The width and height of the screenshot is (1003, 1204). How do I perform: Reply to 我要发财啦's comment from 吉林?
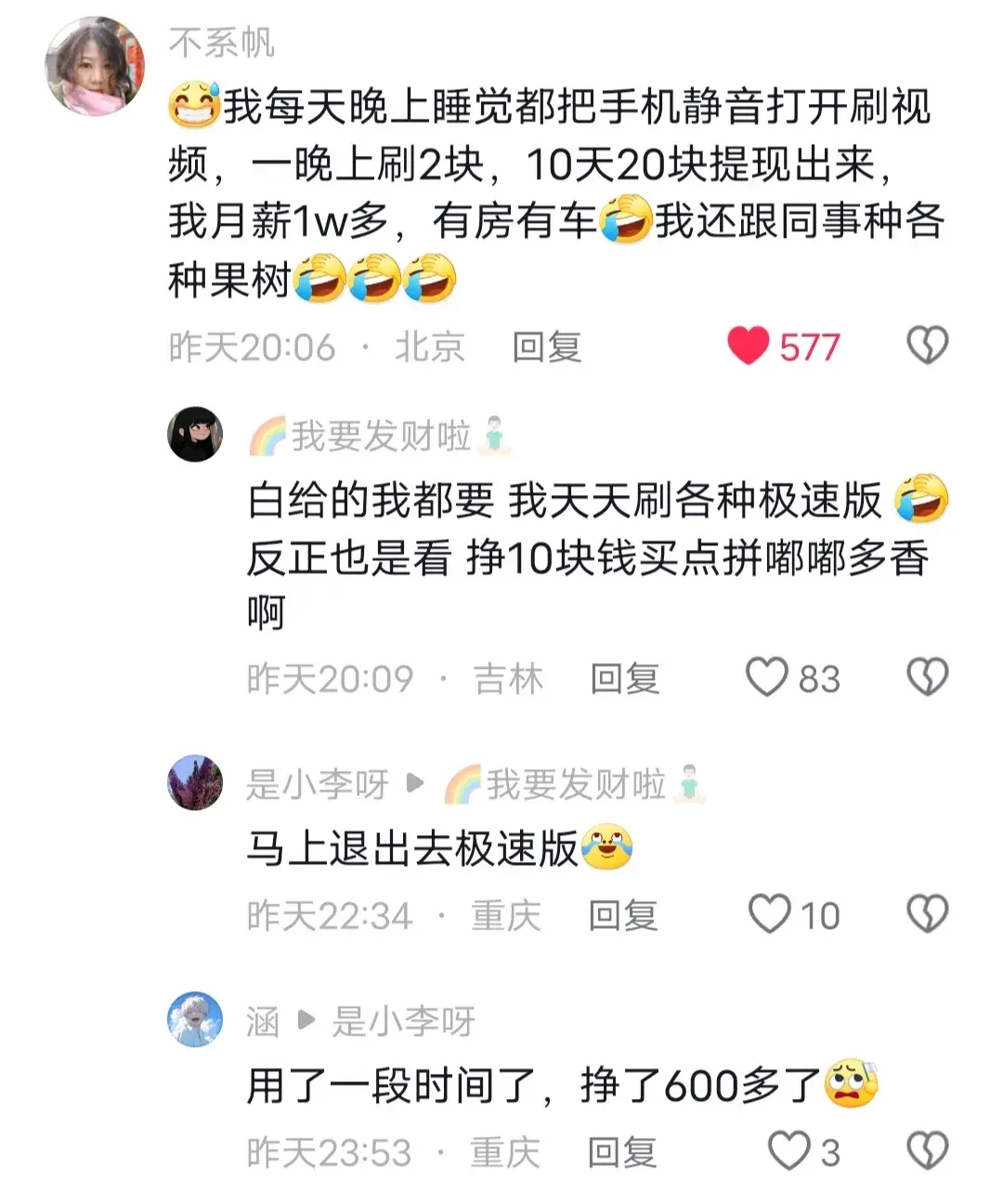pos(624,678)
